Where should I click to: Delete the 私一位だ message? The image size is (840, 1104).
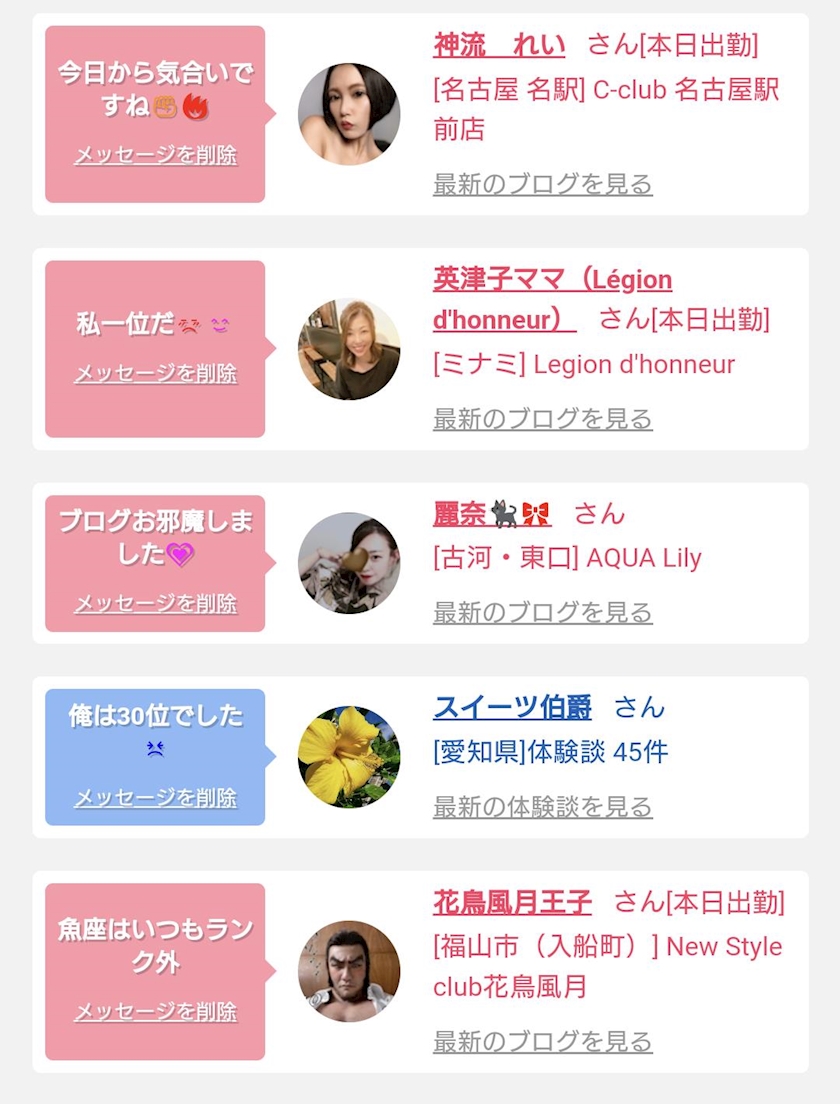coord(156,372)
